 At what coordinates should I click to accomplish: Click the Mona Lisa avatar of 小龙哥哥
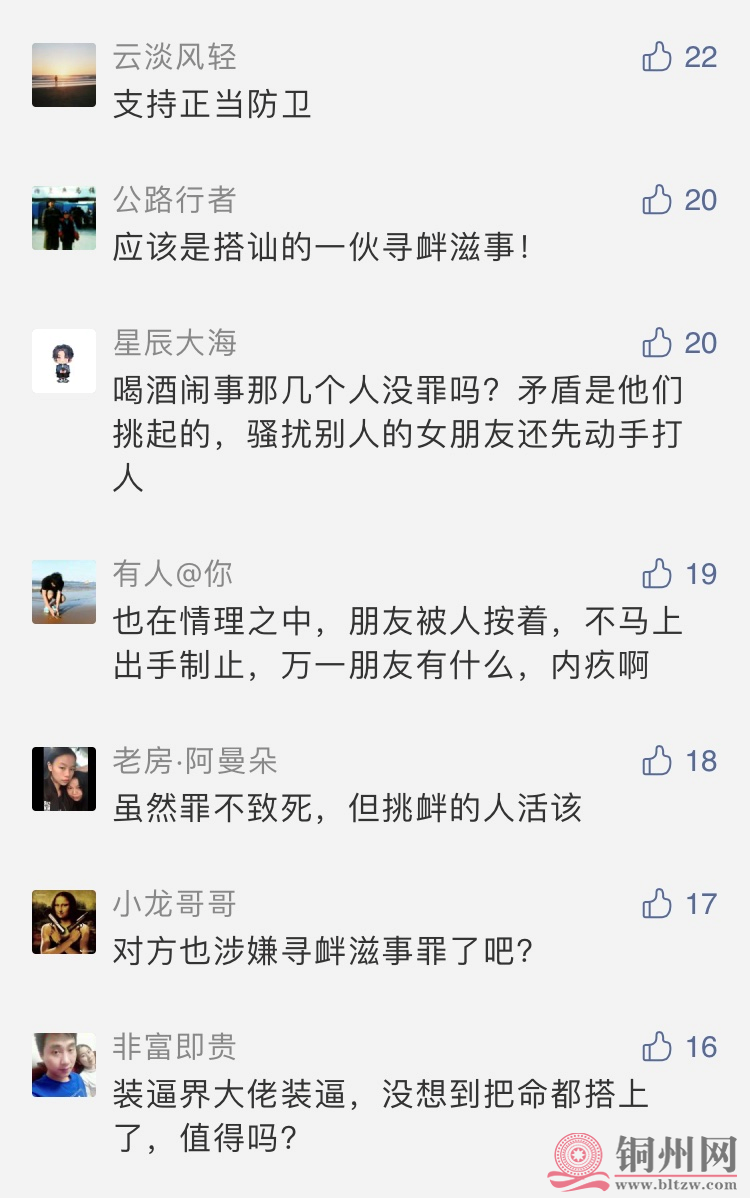click(x=64, y=922)
